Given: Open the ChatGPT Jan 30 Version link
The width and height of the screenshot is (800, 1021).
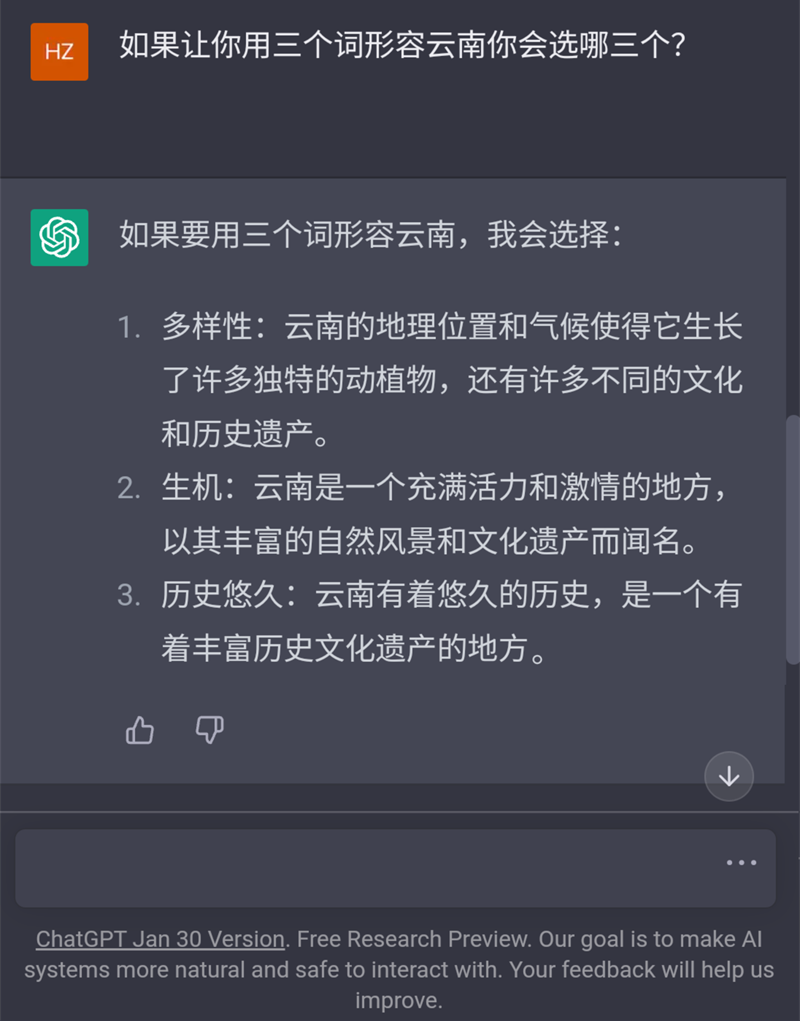Looking at the screenshot, I should (160, 939).
